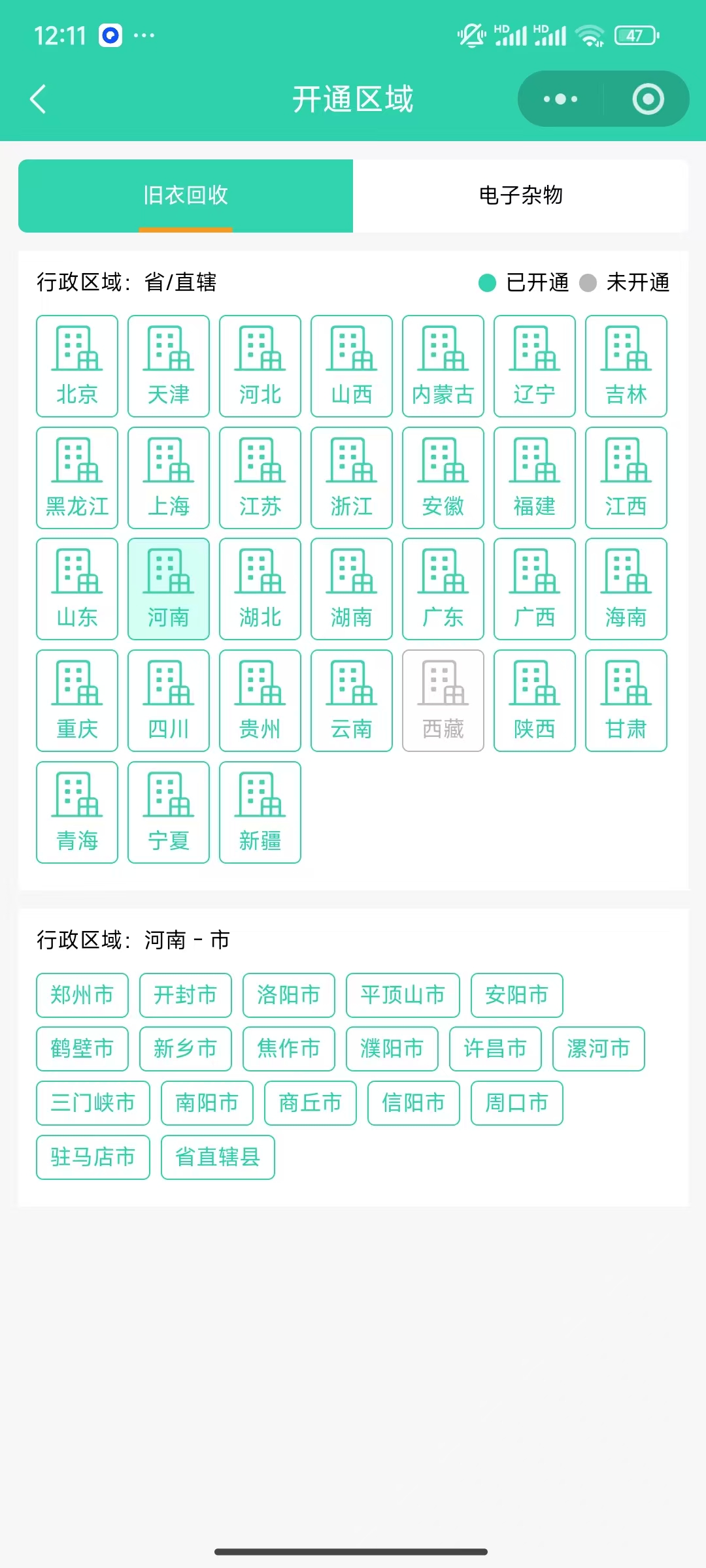Switch to the 电子杂物 tab
706x1568 pixels.
pyautogui.click(x=520, y=195)
